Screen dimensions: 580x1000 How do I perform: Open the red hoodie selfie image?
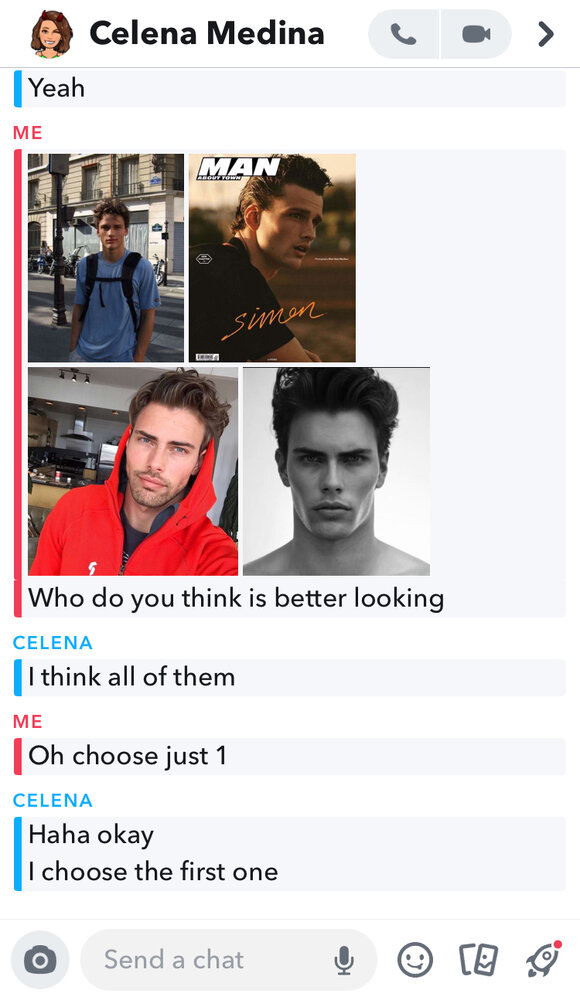pos(133,471)
